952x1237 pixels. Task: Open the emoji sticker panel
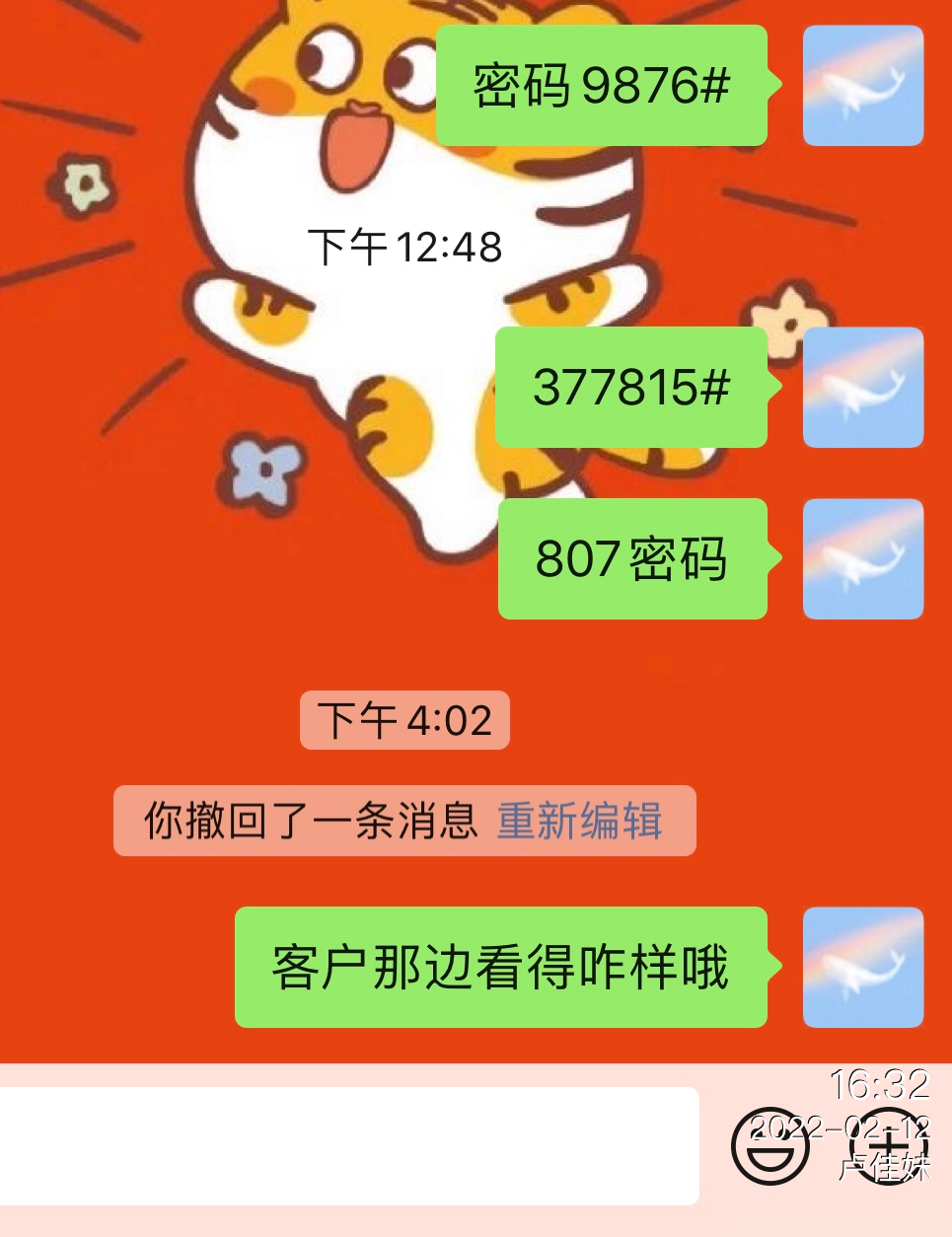[x=769, y=1146]
